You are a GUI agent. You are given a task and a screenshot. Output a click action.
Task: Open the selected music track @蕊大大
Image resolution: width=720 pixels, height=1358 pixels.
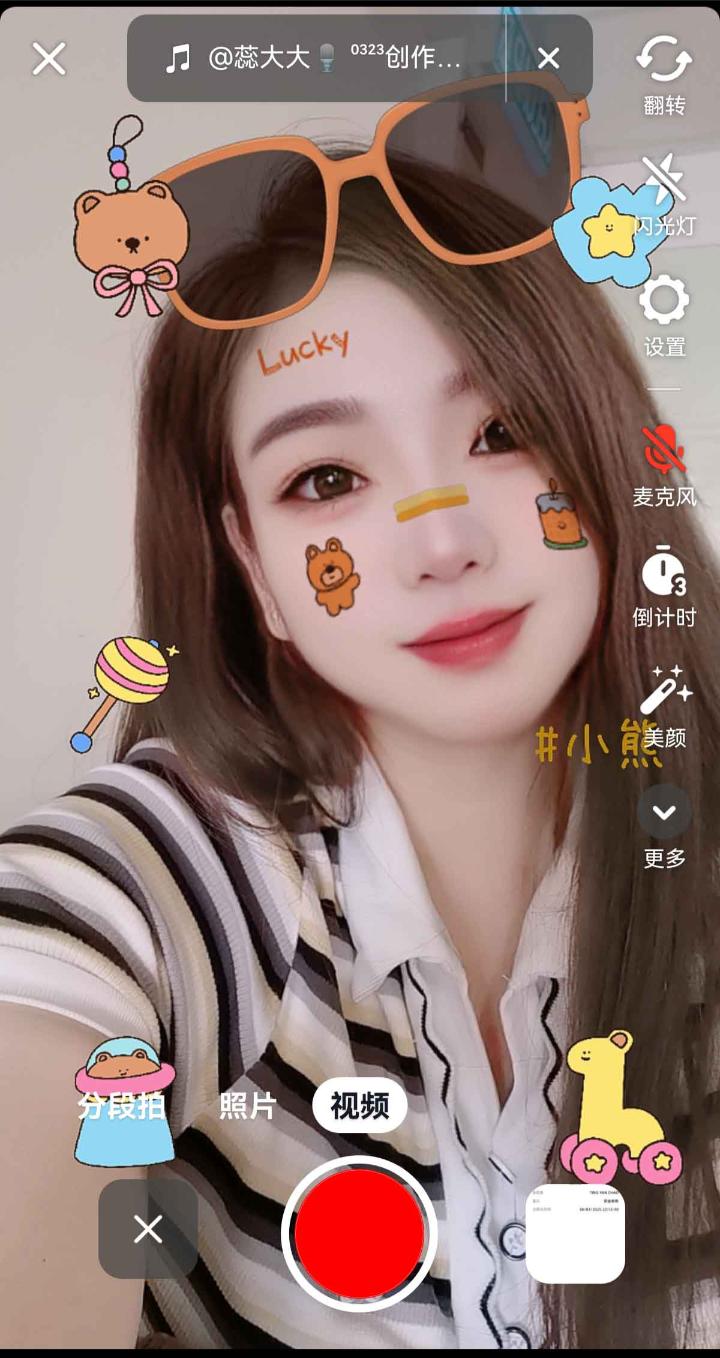pos(320,59)
